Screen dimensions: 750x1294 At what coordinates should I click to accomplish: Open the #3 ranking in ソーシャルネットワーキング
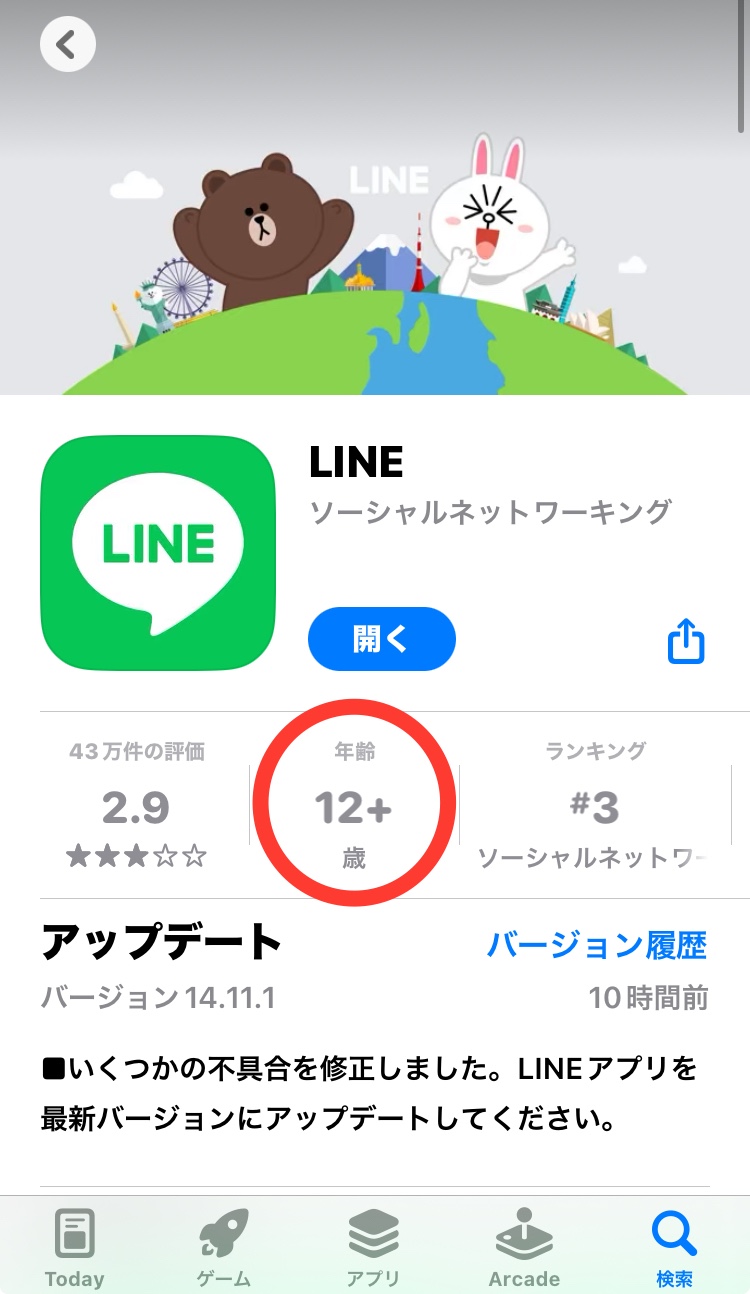point(596,806)
